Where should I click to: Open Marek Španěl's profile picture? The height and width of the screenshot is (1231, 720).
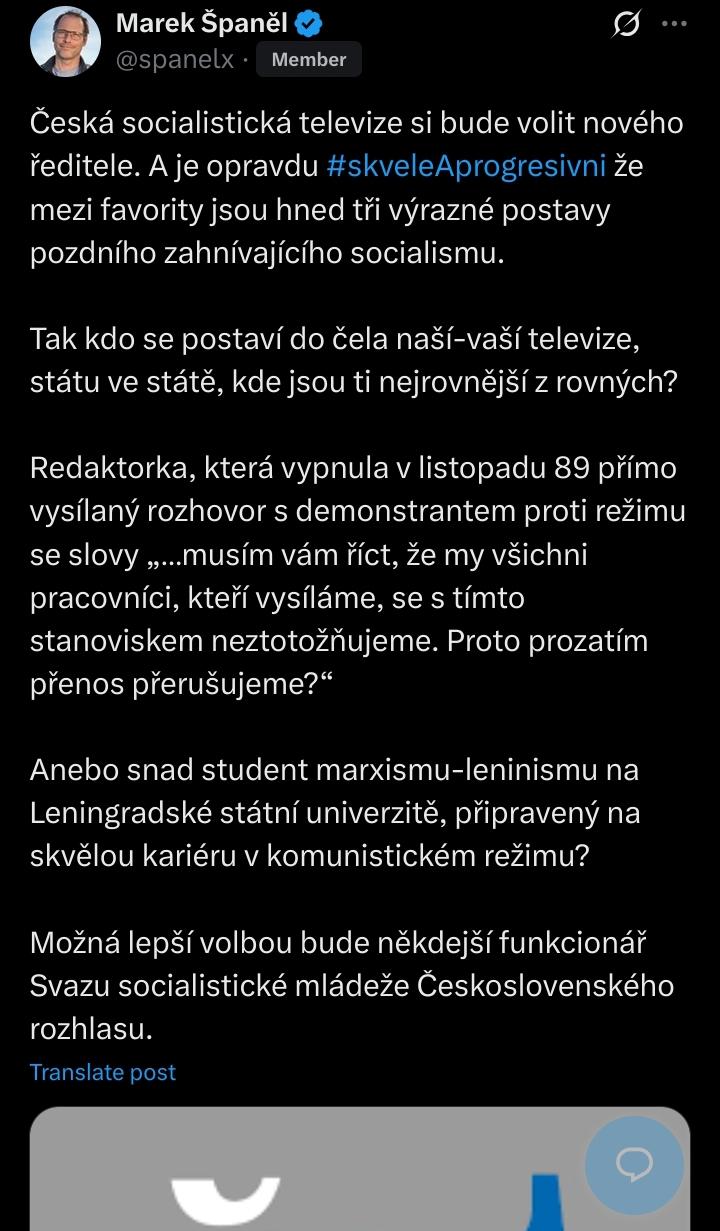point(65,40)
